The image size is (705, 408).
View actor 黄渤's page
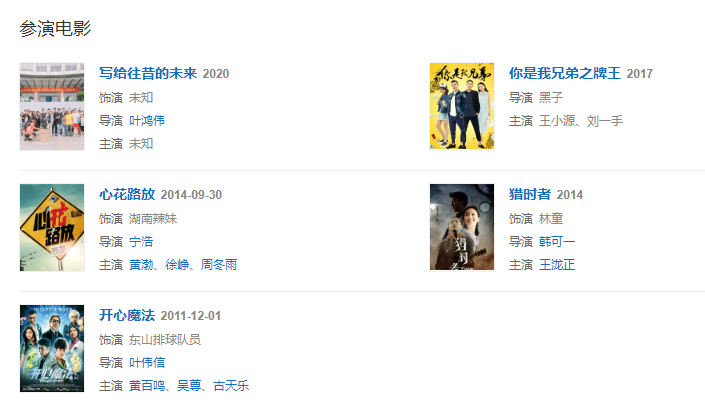pos(141,265)
